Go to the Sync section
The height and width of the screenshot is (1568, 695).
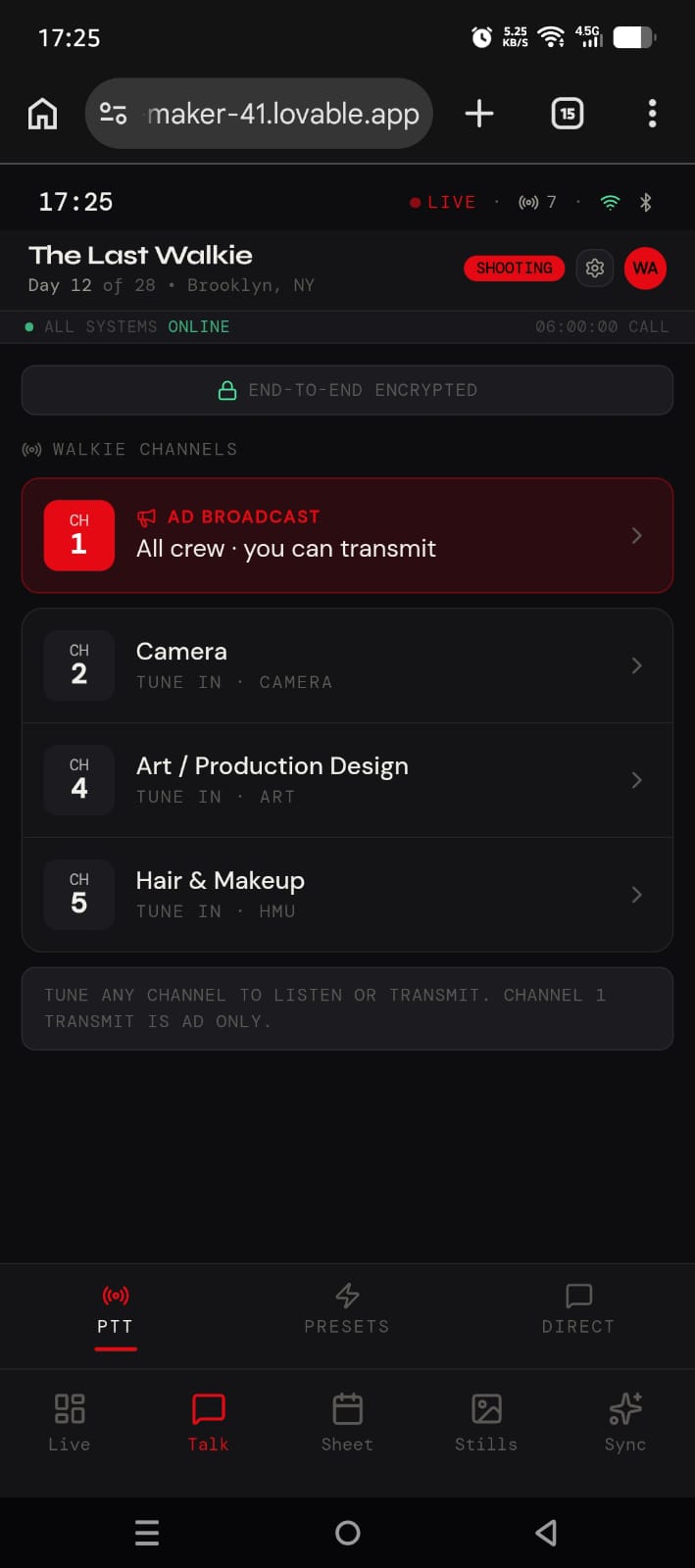tap(625, 1422)
